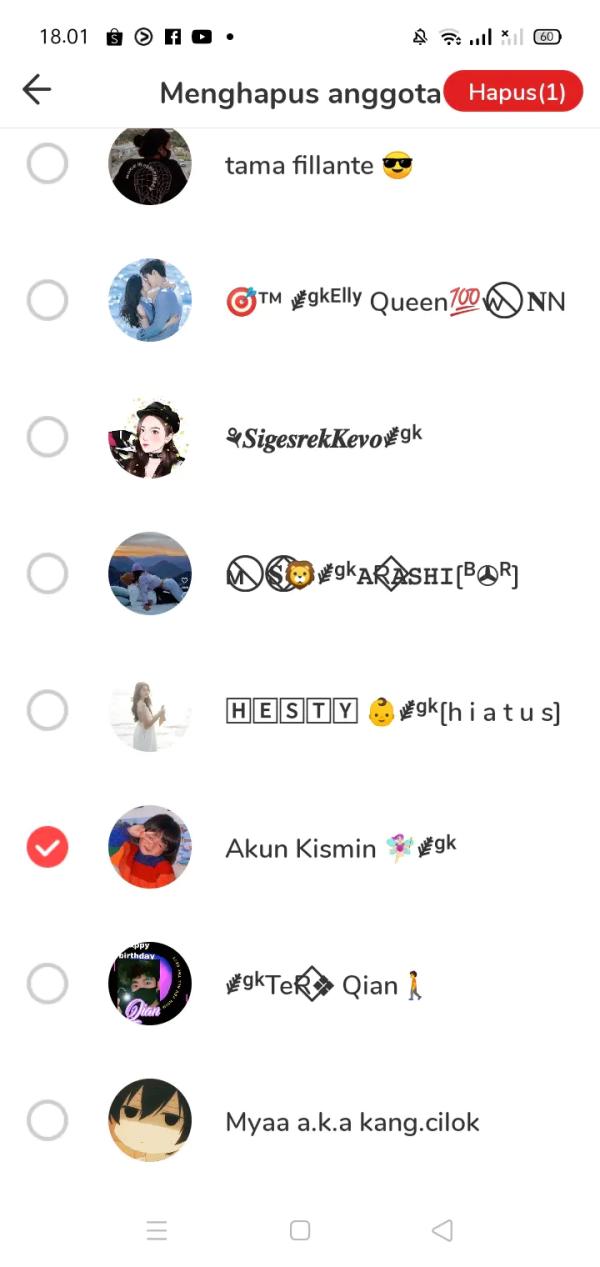Select Myaa a.k.a kang.cilok

tap(47, 1121)
